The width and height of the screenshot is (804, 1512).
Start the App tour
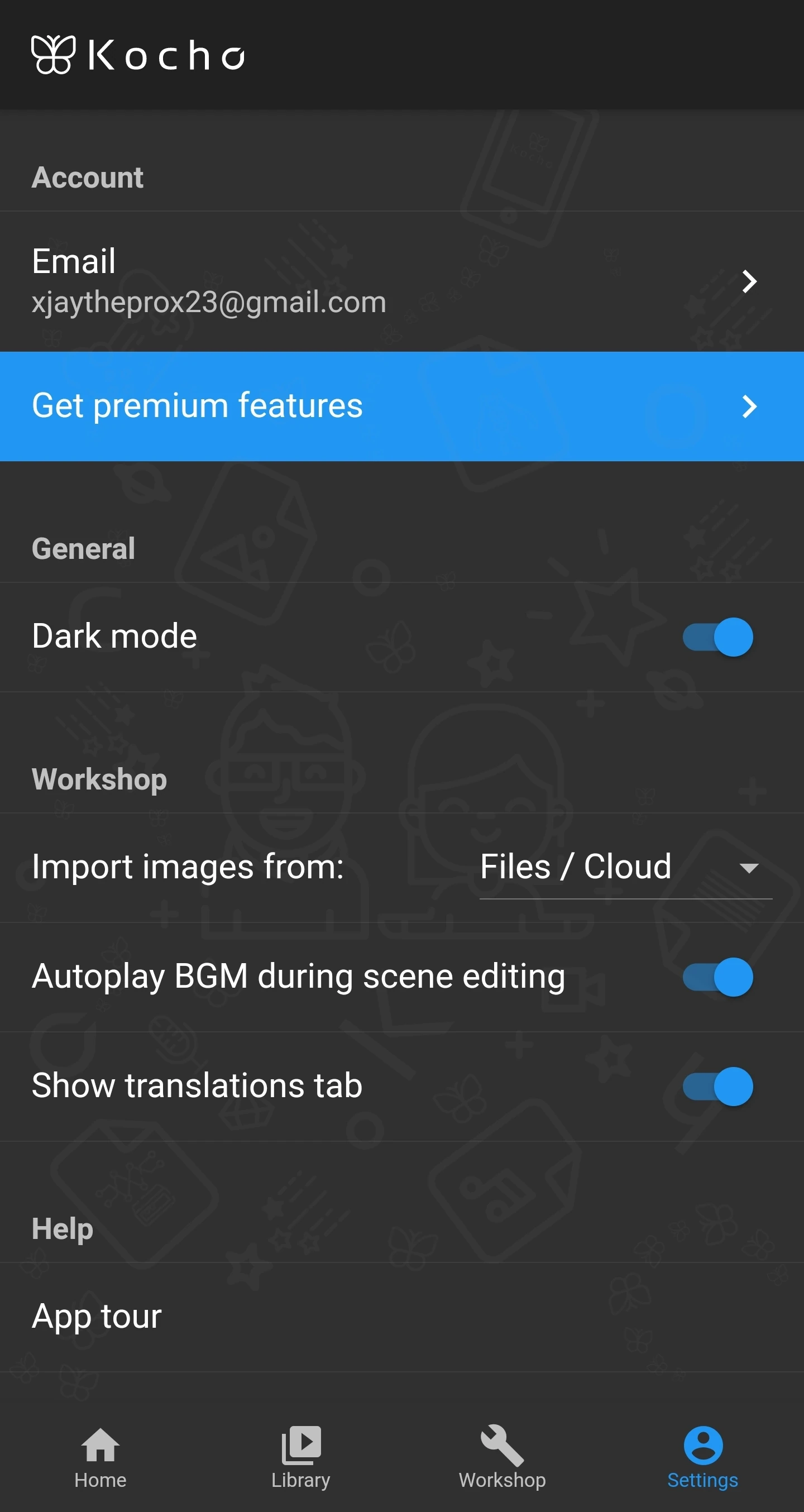(x=401, y=1317)
